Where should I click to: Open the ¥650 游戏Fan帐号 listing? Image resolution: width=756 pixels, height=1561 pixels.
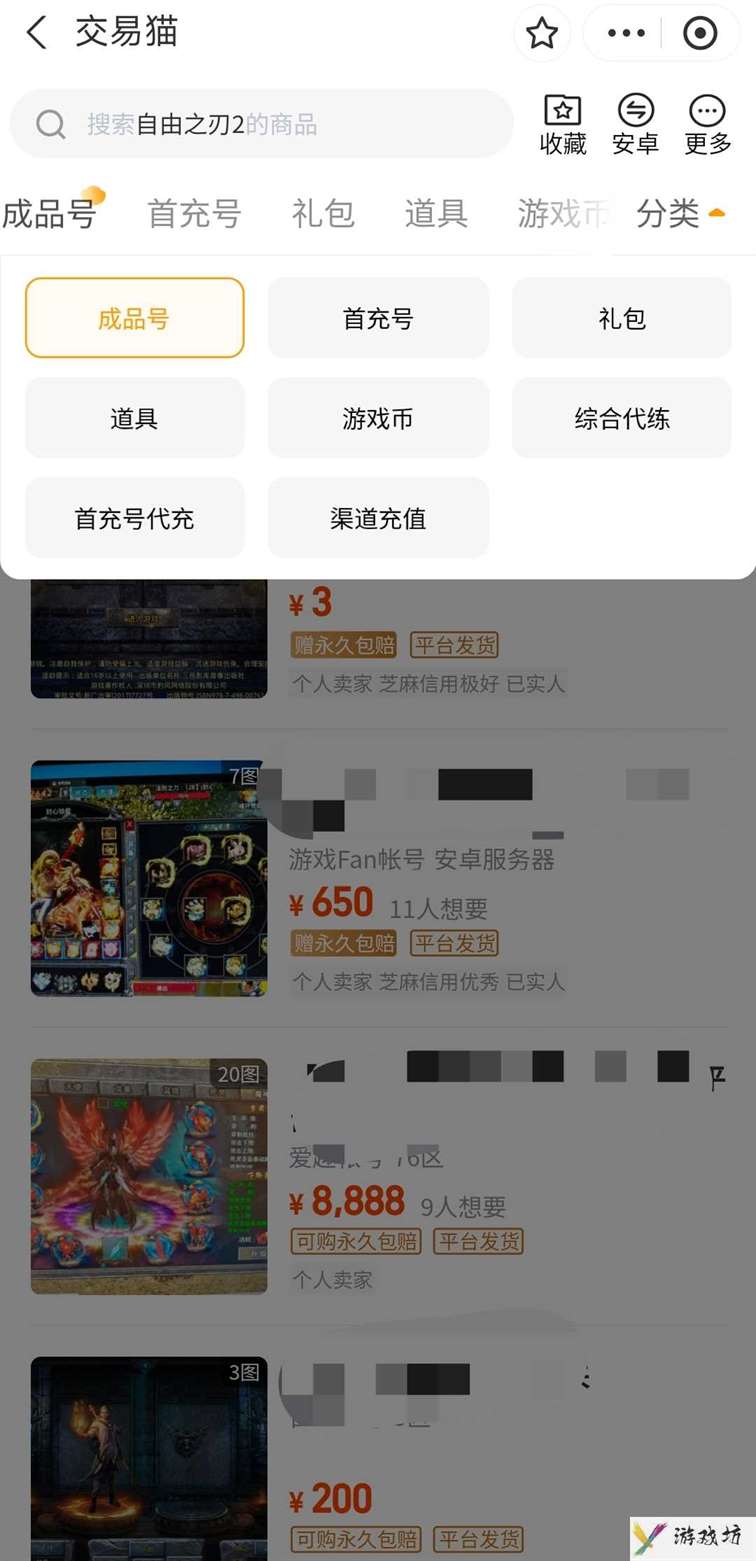tap(420, 880)
